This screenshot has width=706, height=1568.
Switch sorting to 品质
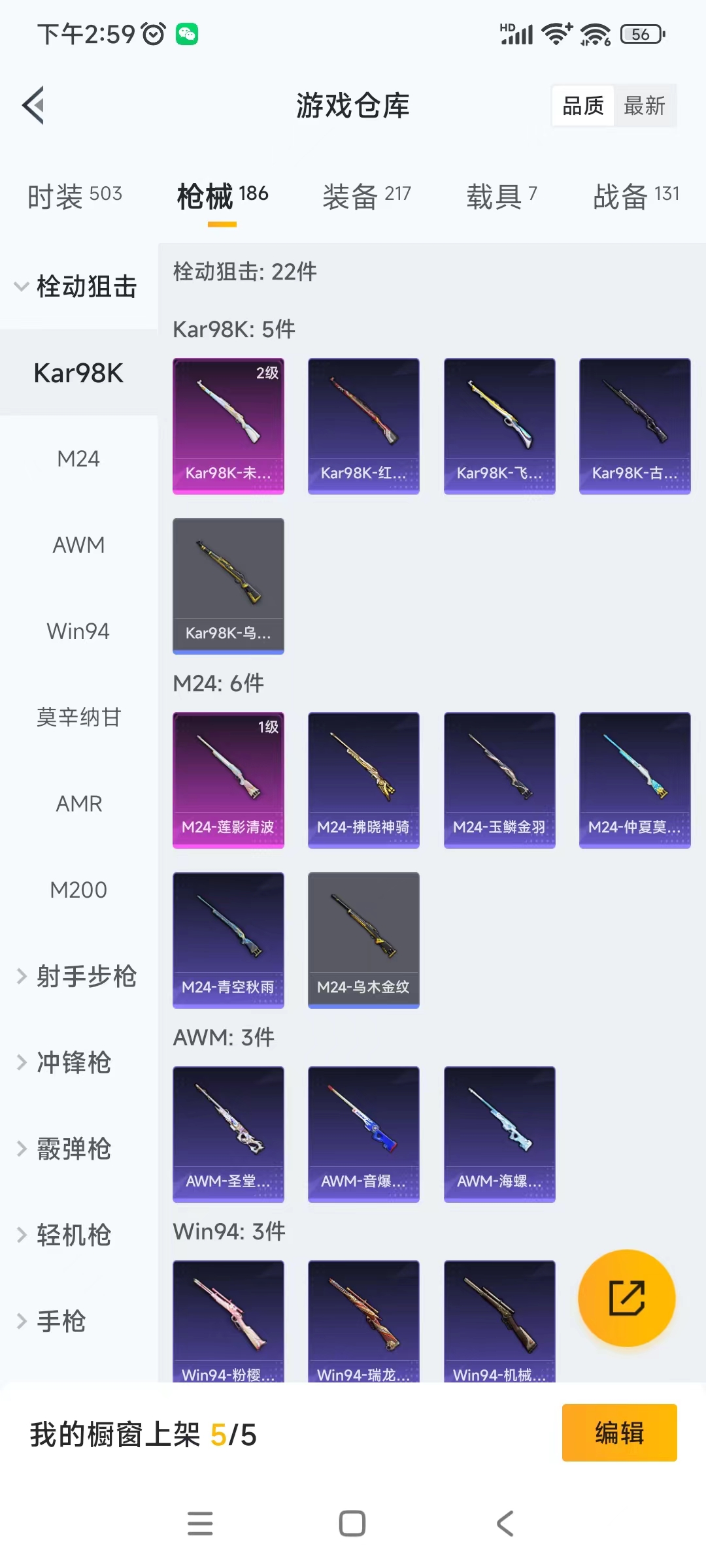click(583, 105)
